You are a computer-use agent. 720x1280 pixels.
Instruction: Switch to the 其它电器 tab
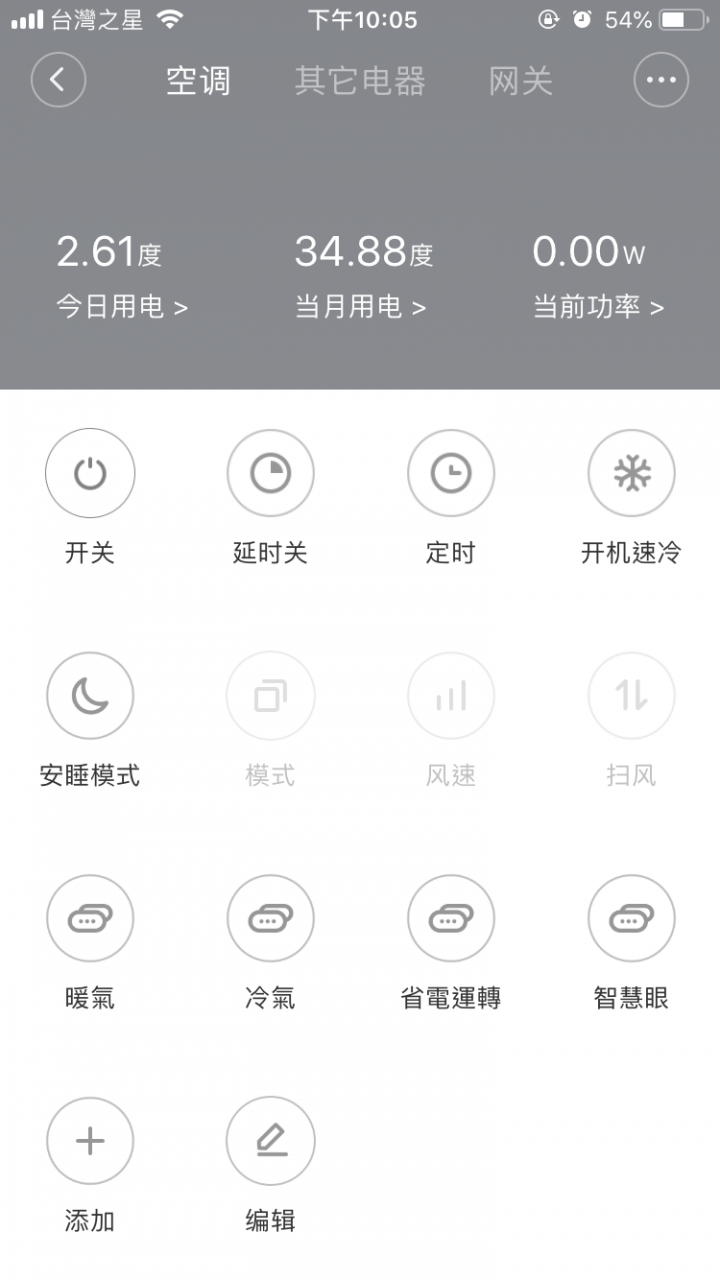[x=360, y=81]
